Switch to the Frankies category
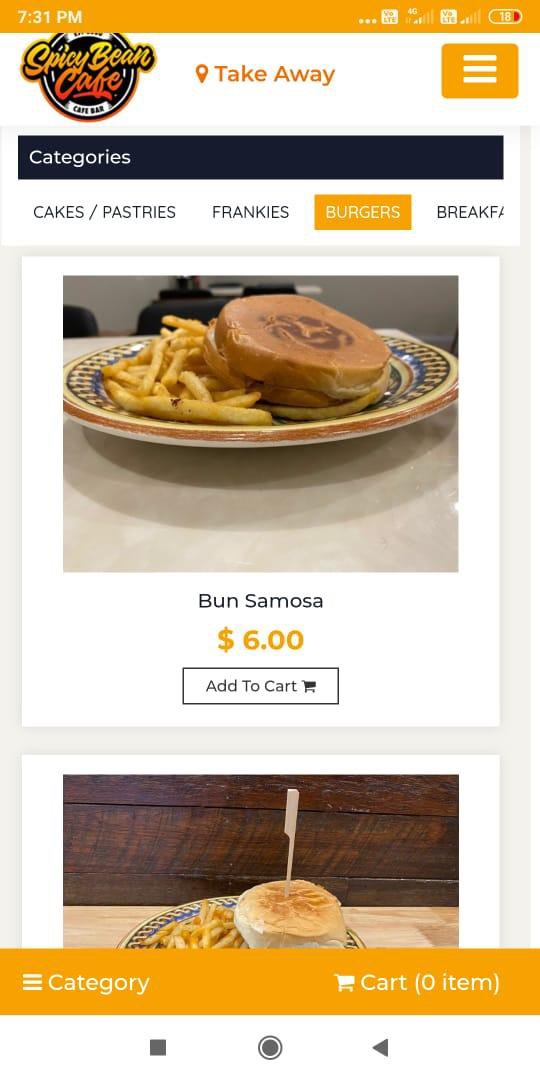 point(250,212)
